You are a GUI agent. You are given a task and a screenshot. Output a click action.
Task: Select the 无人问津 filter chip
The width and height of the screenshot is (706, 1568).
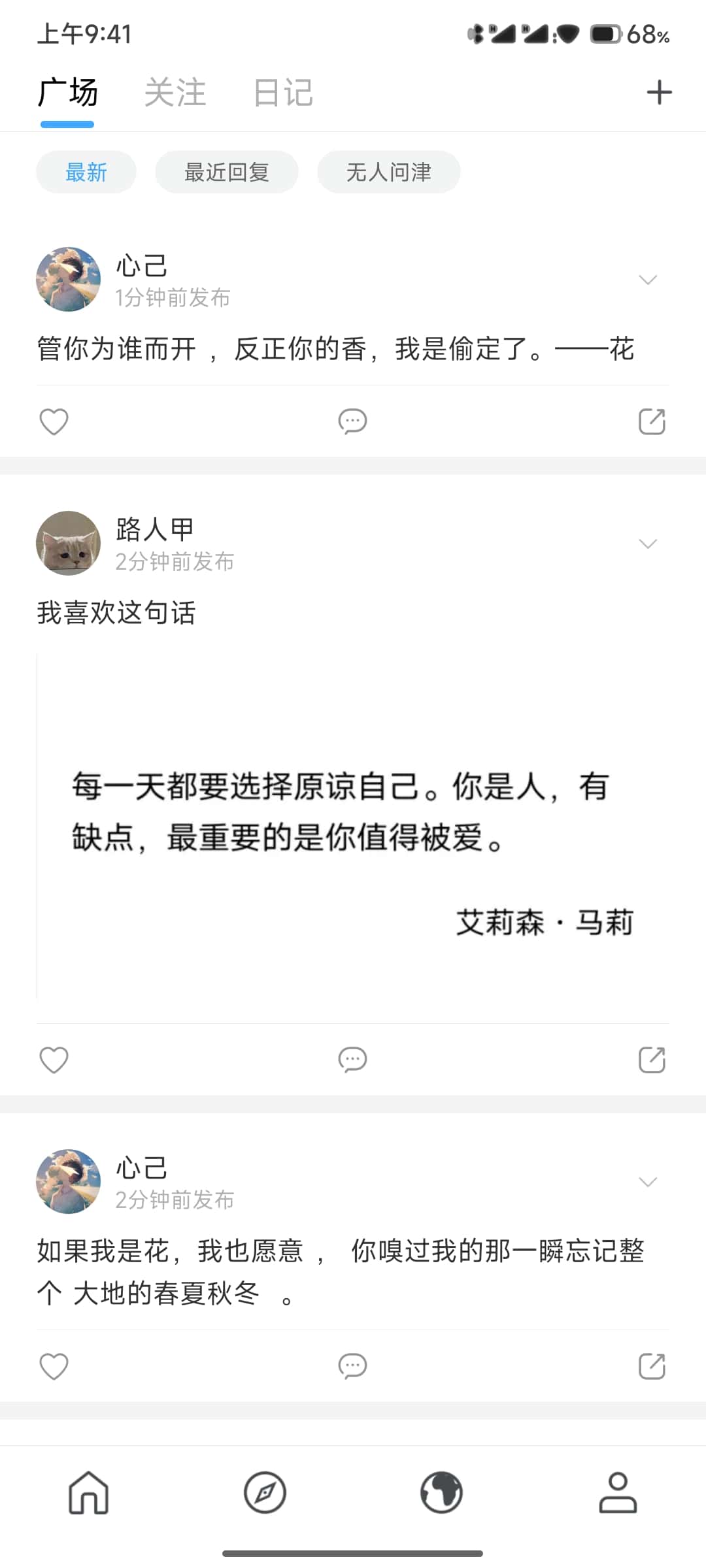(388, 172)
